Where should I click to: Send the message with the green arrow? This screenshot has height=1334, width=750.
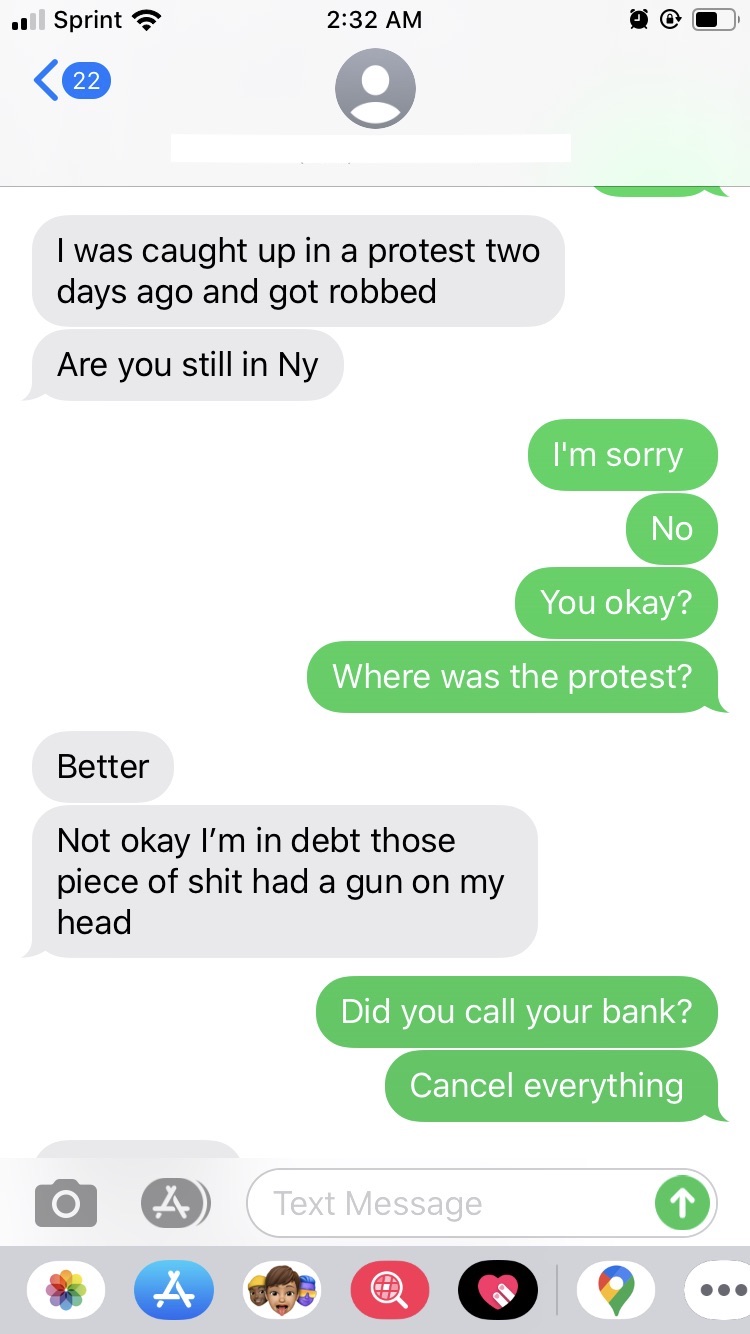682,1204
